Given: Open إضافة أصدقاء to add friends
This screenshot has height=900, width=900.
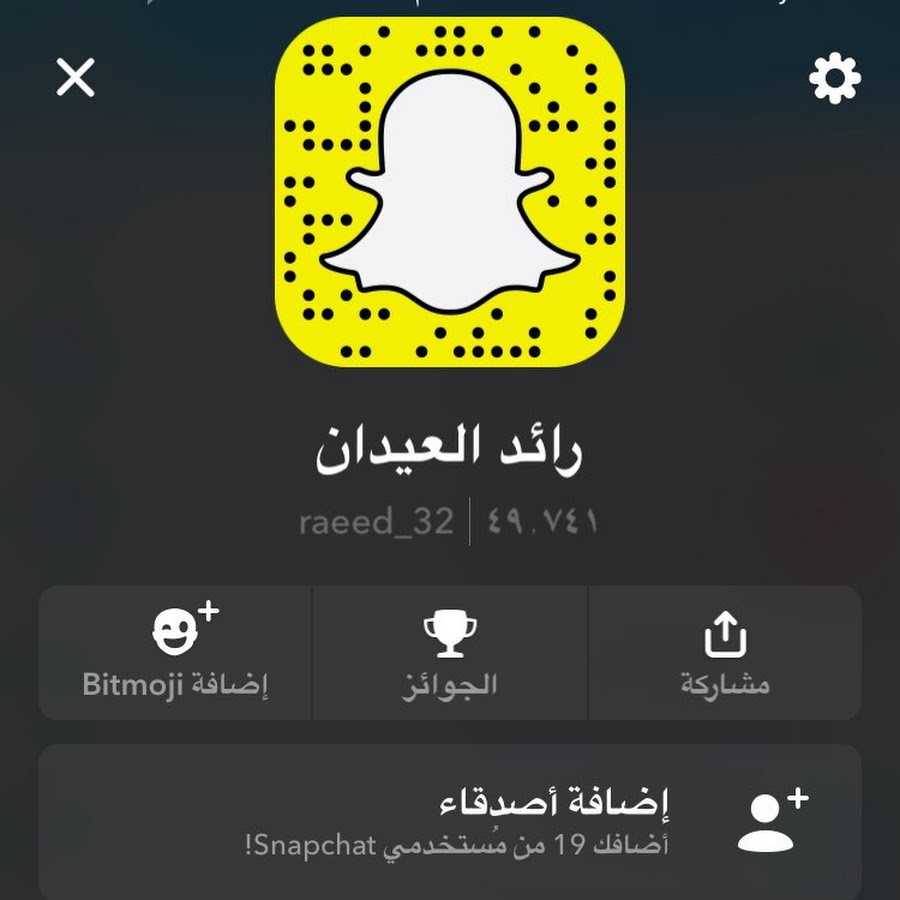Looking at the screenshot, I should pos(450,822).
